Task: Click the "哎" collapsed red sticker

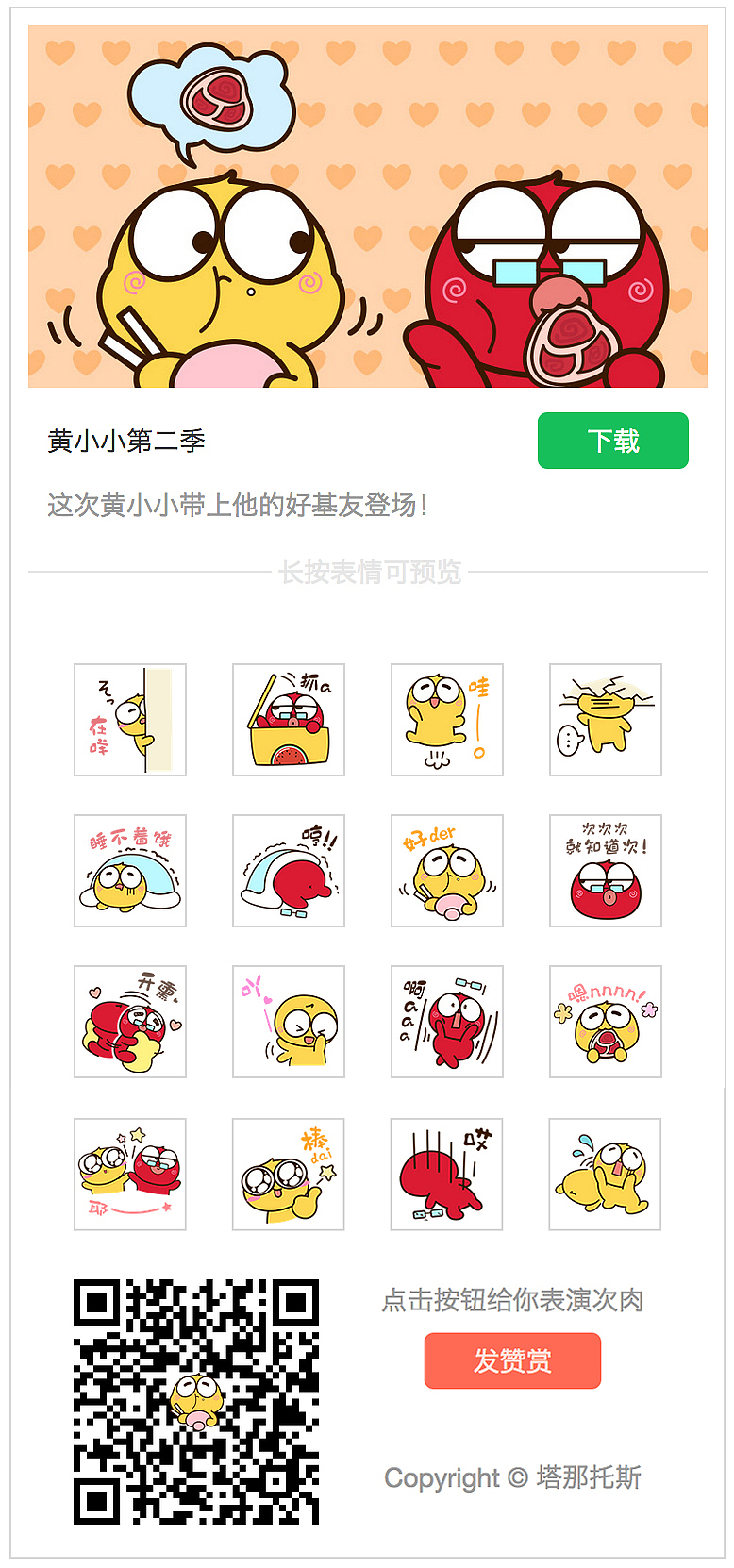Action: [446, 1175]
